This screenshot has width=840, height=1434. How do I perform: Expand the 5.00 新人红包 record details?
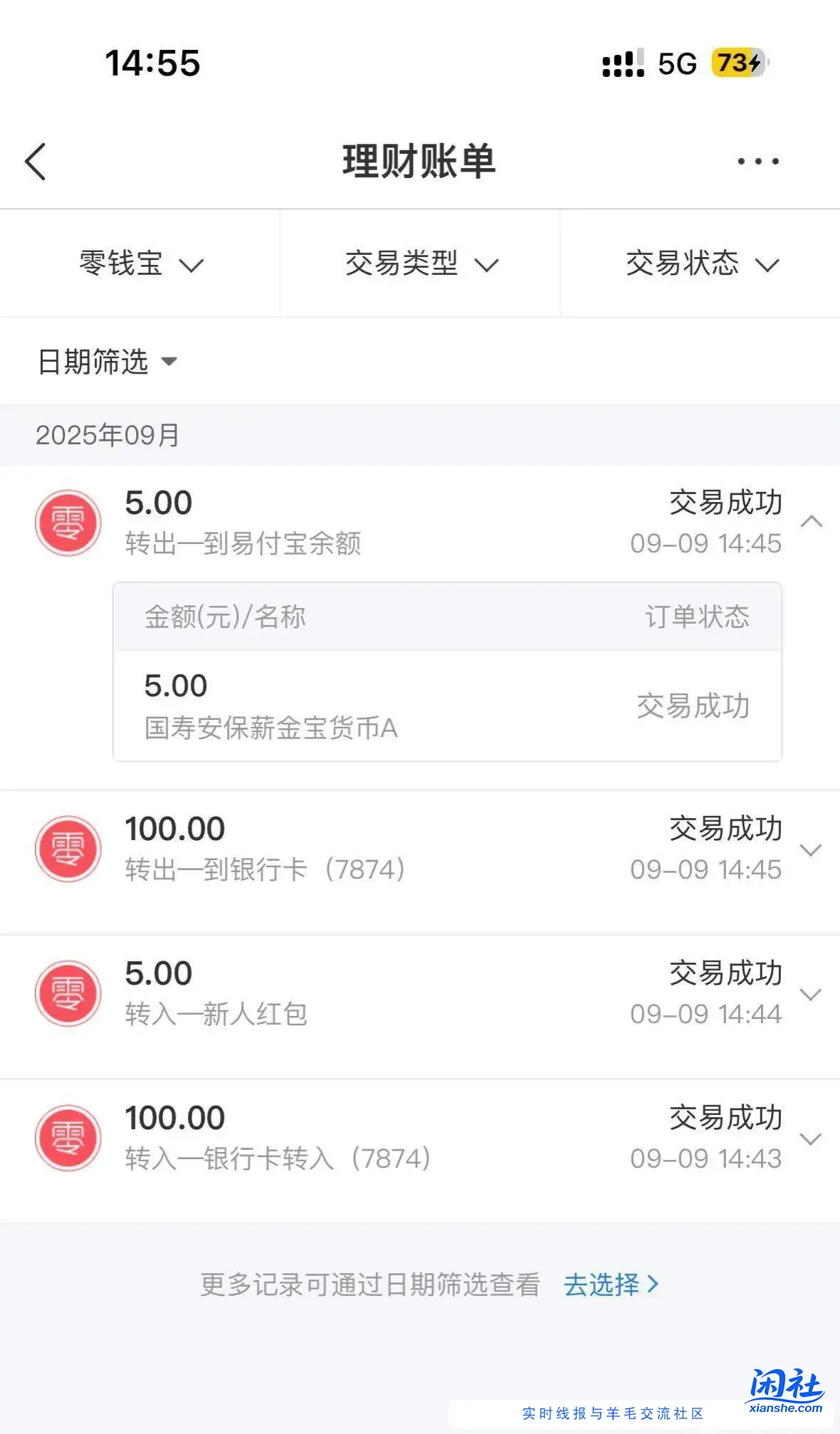[811, 993]
